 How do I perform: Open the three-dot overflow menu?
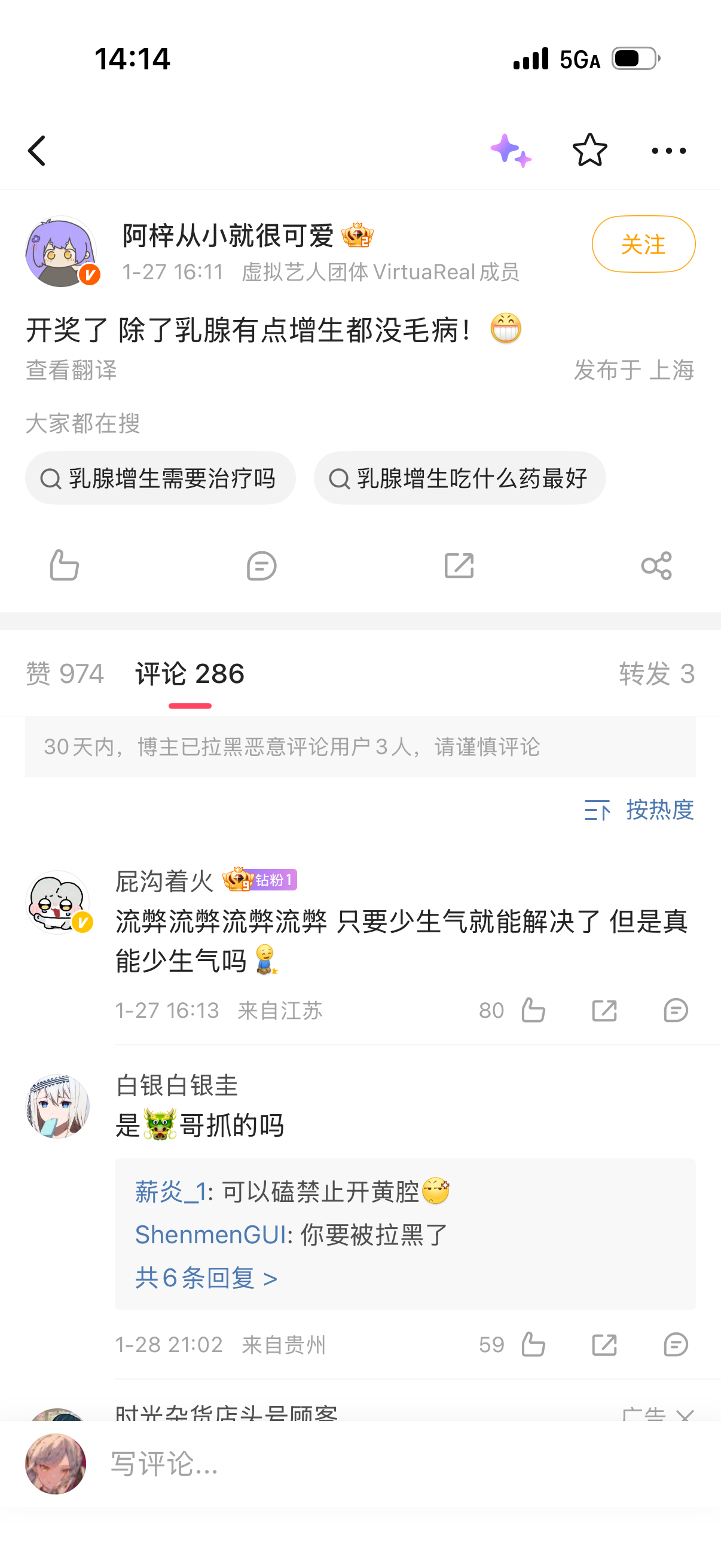(x=668, y=150)
